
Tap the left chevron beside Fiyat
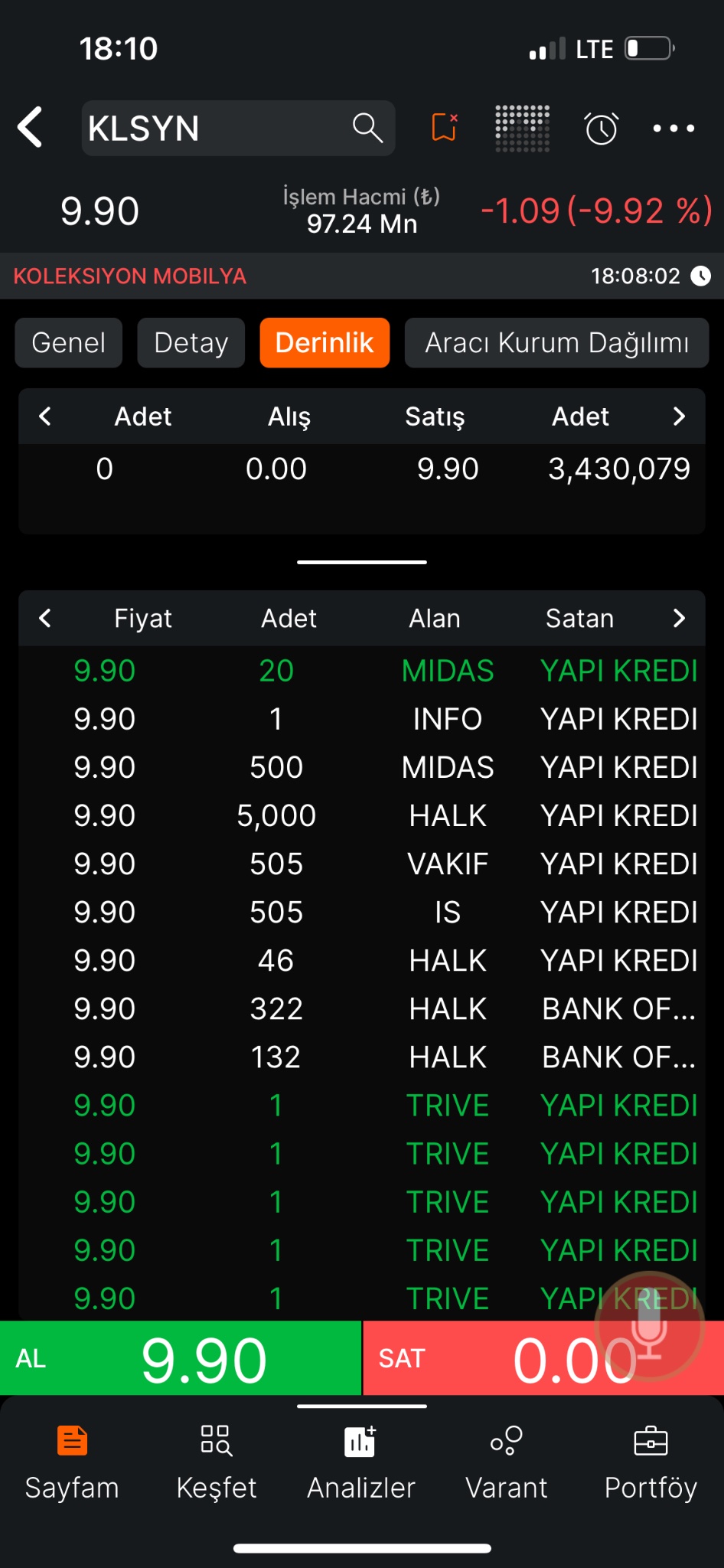45,618
